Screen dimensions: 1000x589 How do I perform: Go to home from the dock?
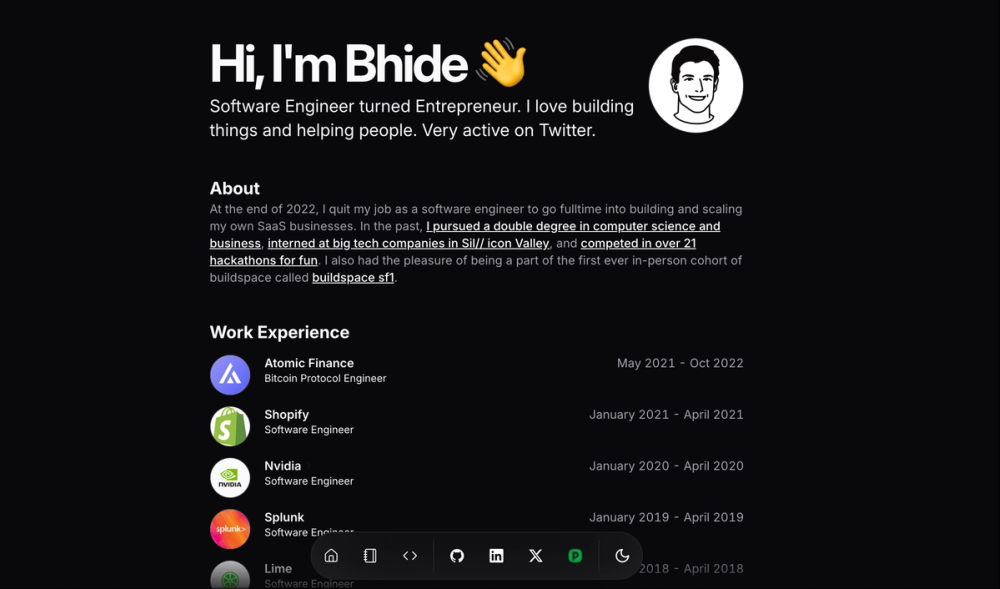[331, 556]
